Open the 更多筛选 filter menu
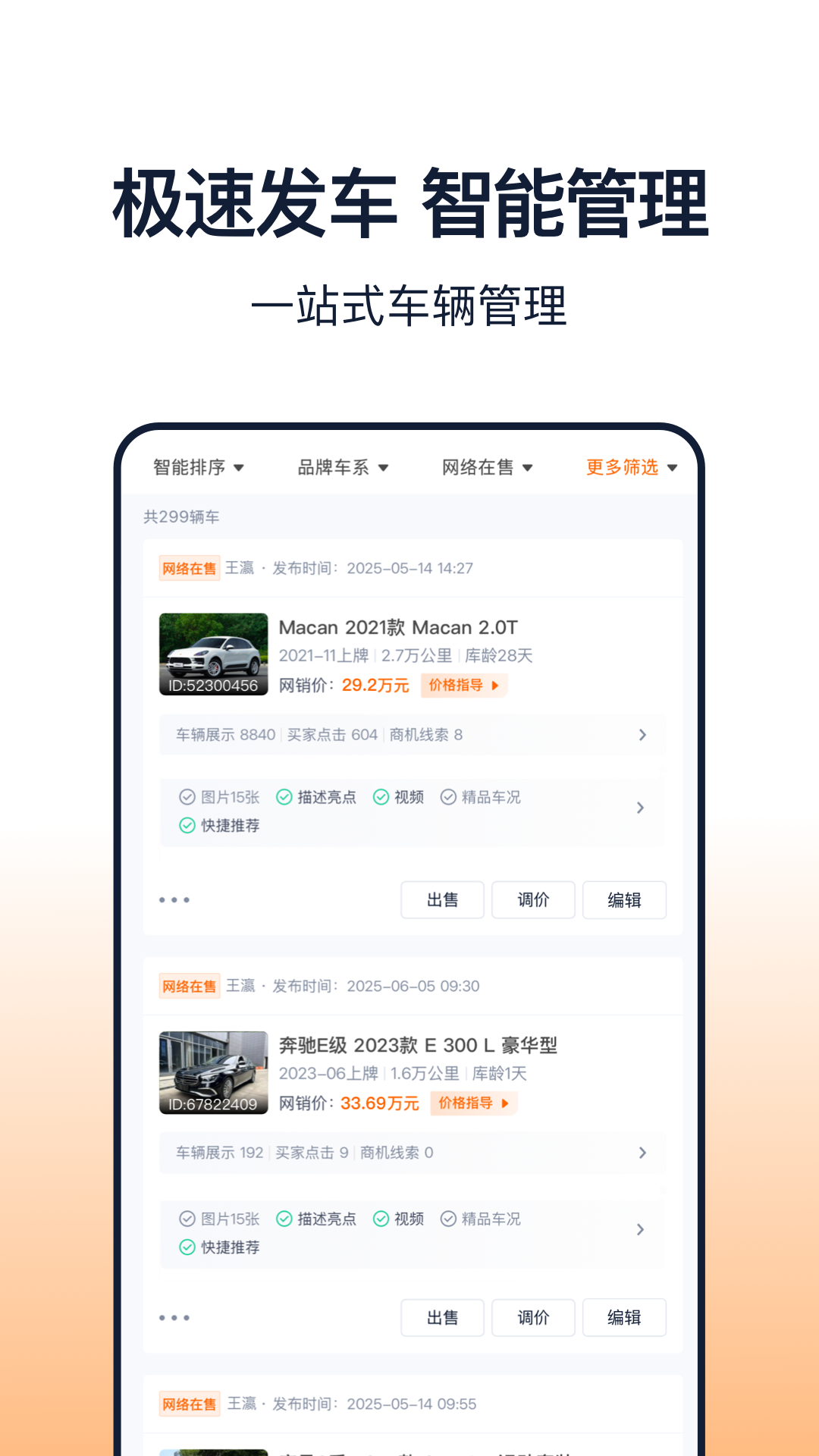 [629, 468]
